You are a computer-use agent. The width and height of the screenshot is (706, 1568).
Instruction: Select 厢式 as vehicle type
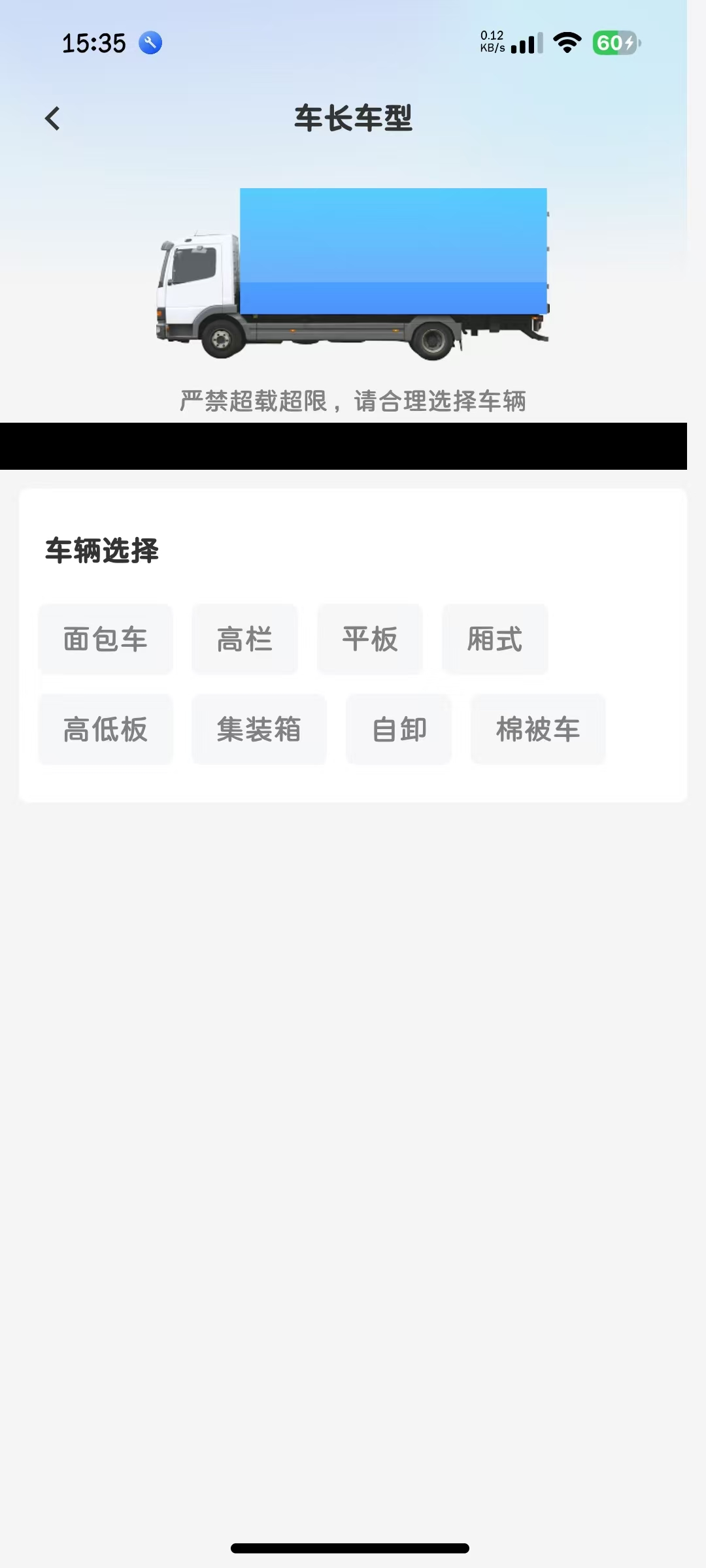(x=495, y=639)
